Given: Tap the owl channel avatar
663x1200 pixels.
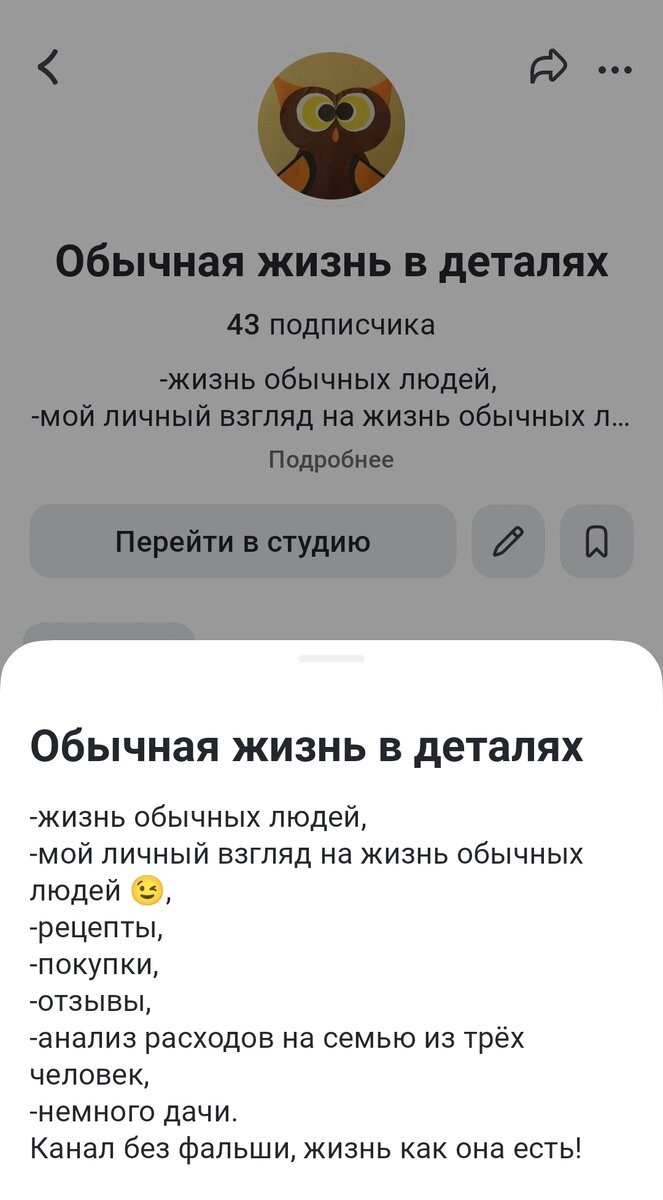Looking at the screenshot, I should (331, 126).
